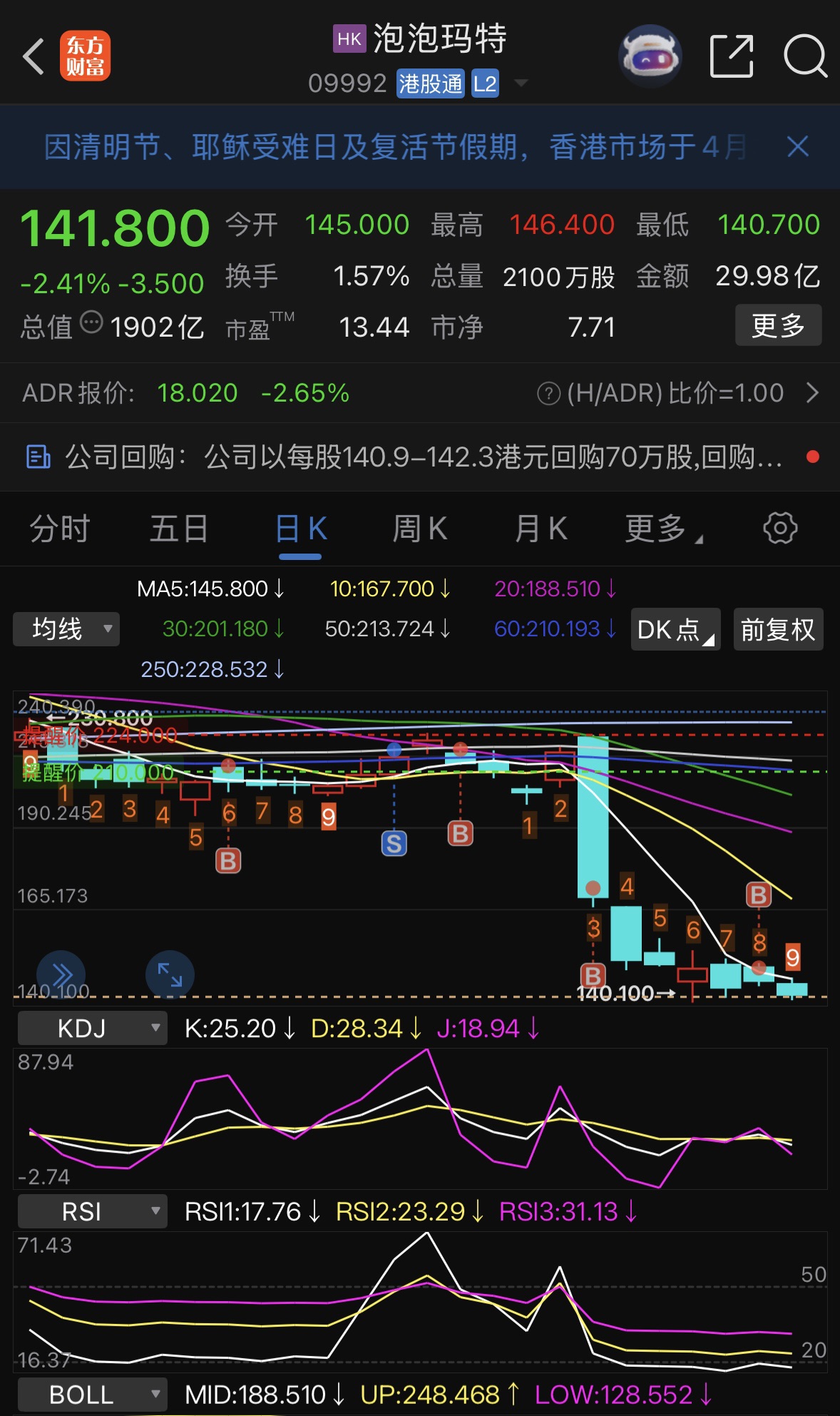Share this stock page
The height and width of the screenshot is (1416, 840).
(732, 56)
